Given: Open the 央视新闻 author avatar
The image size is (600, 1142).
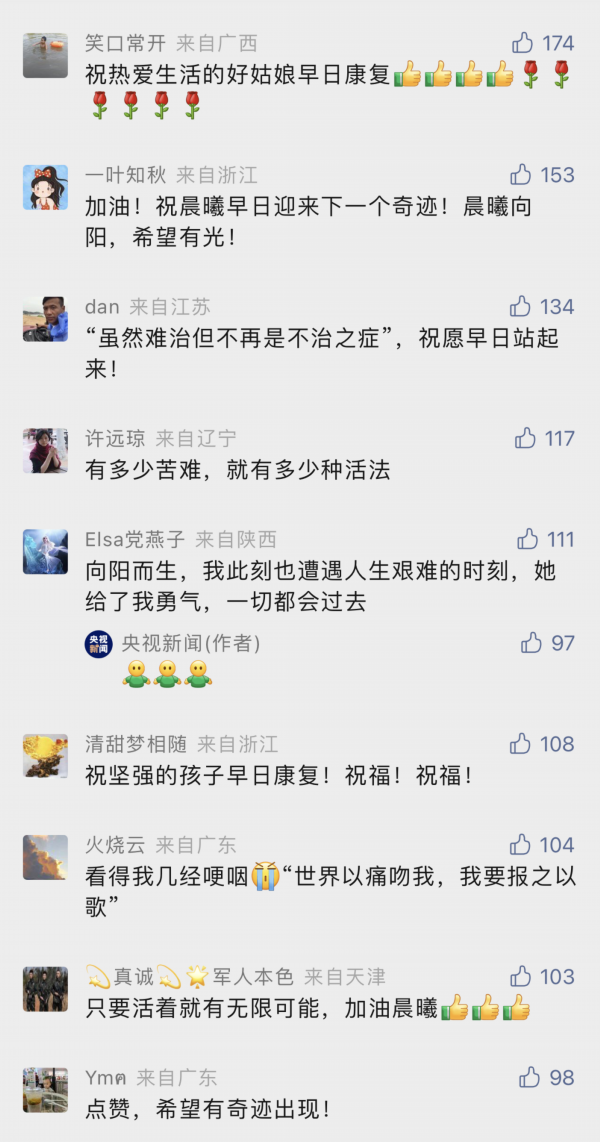Looking at the screenshot, I should [x=98, y=644].
